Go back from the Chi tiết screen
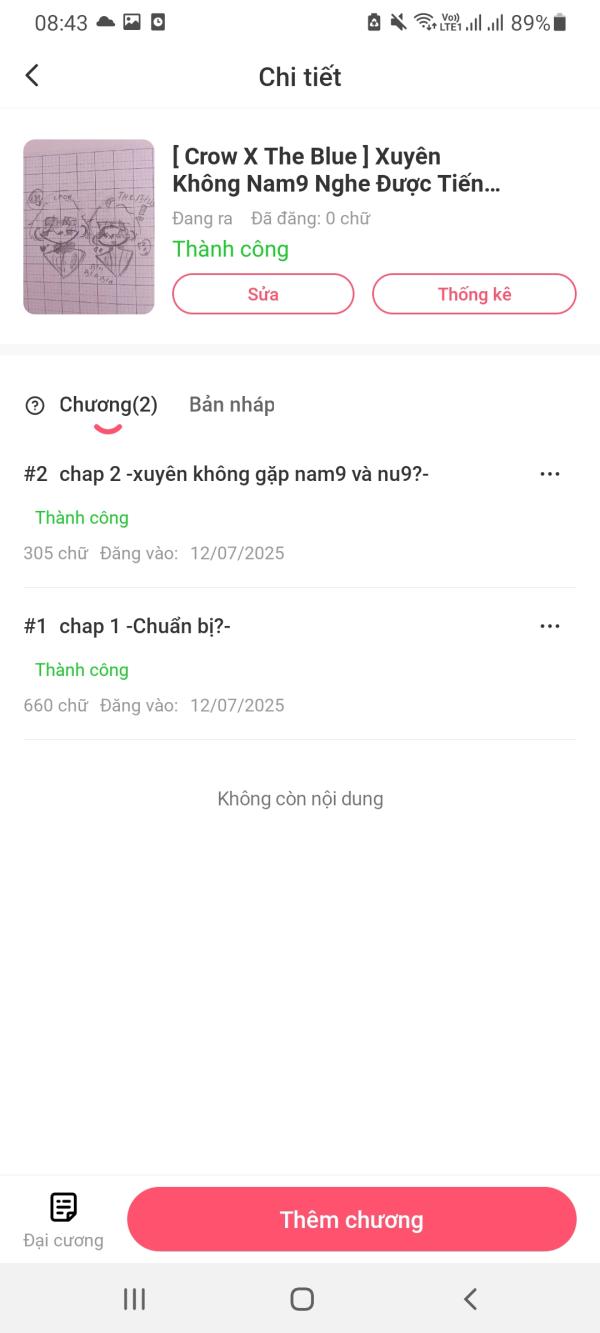 [x=32, y=76]
